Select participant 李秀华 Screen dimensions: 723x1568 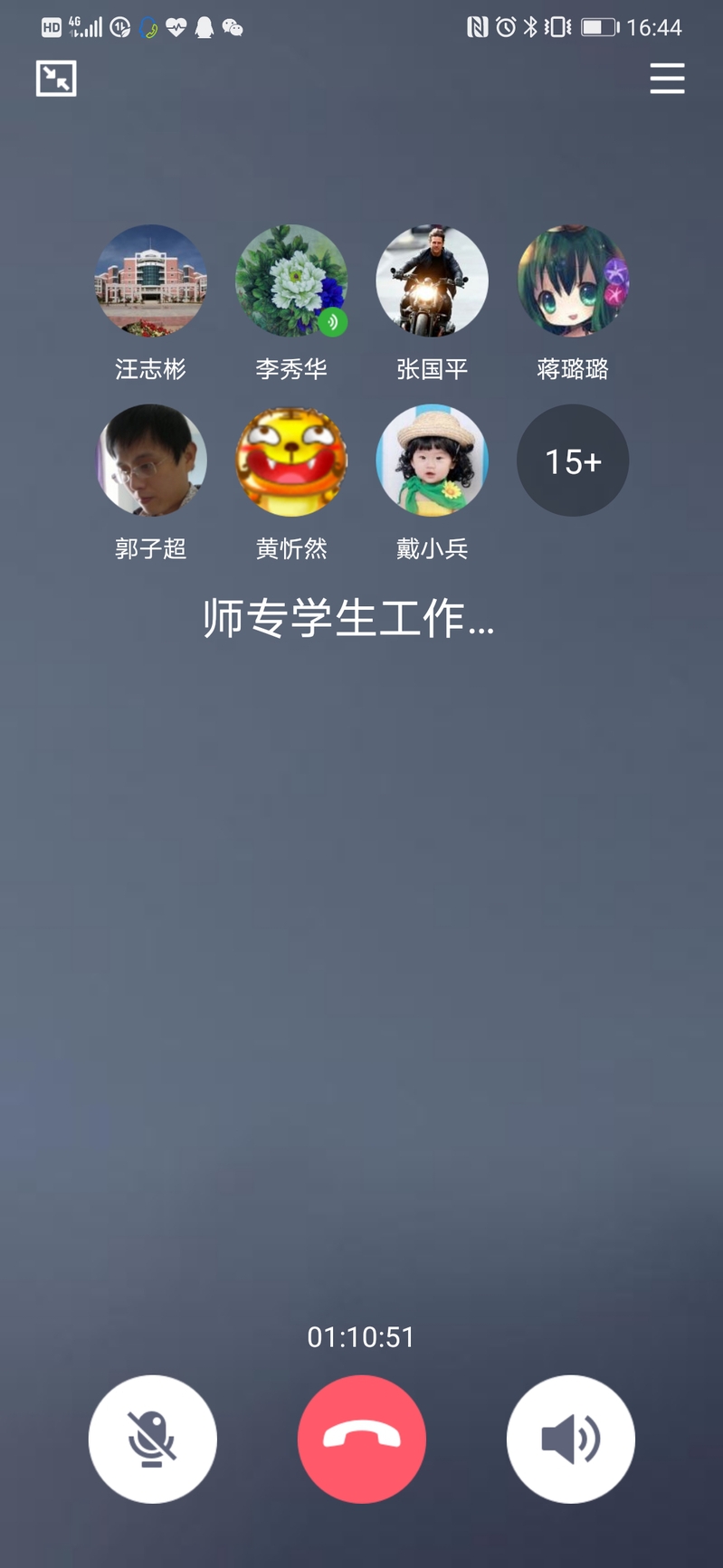291,281
